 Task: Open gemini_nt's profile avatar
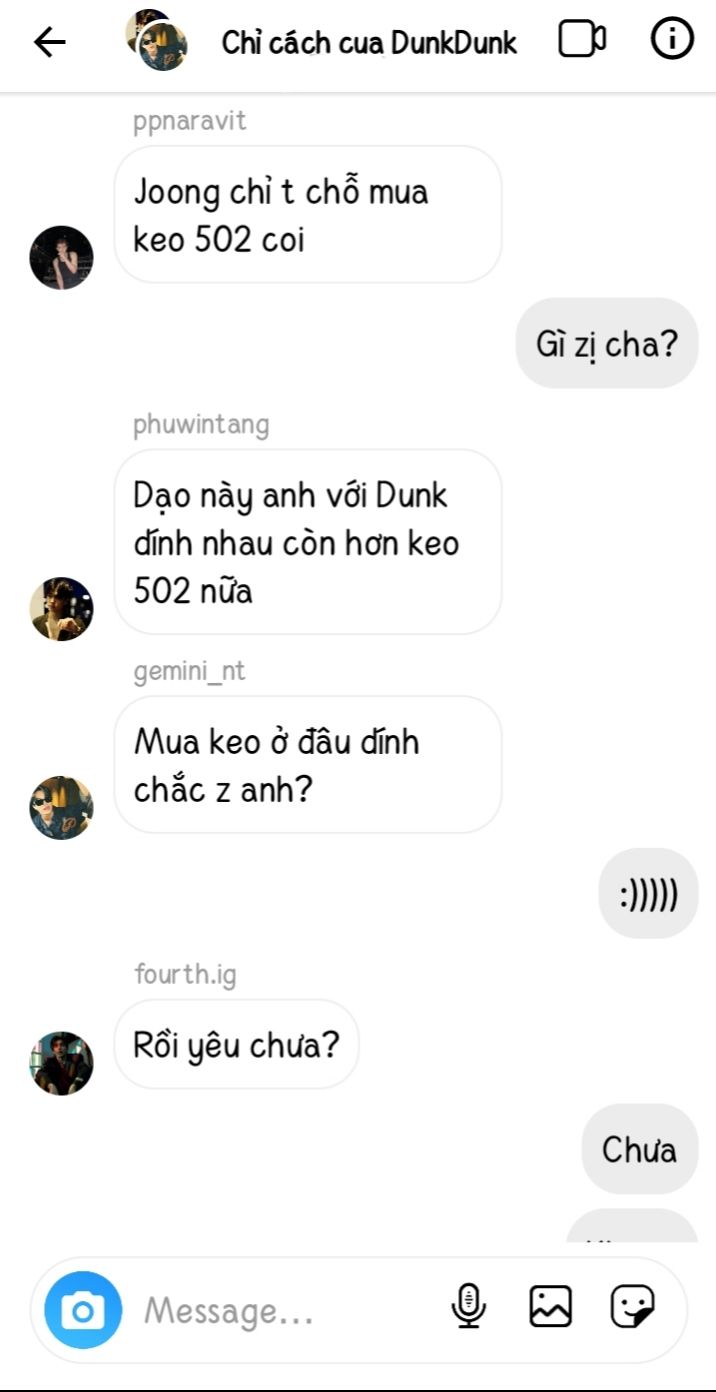tap(61, 807)
